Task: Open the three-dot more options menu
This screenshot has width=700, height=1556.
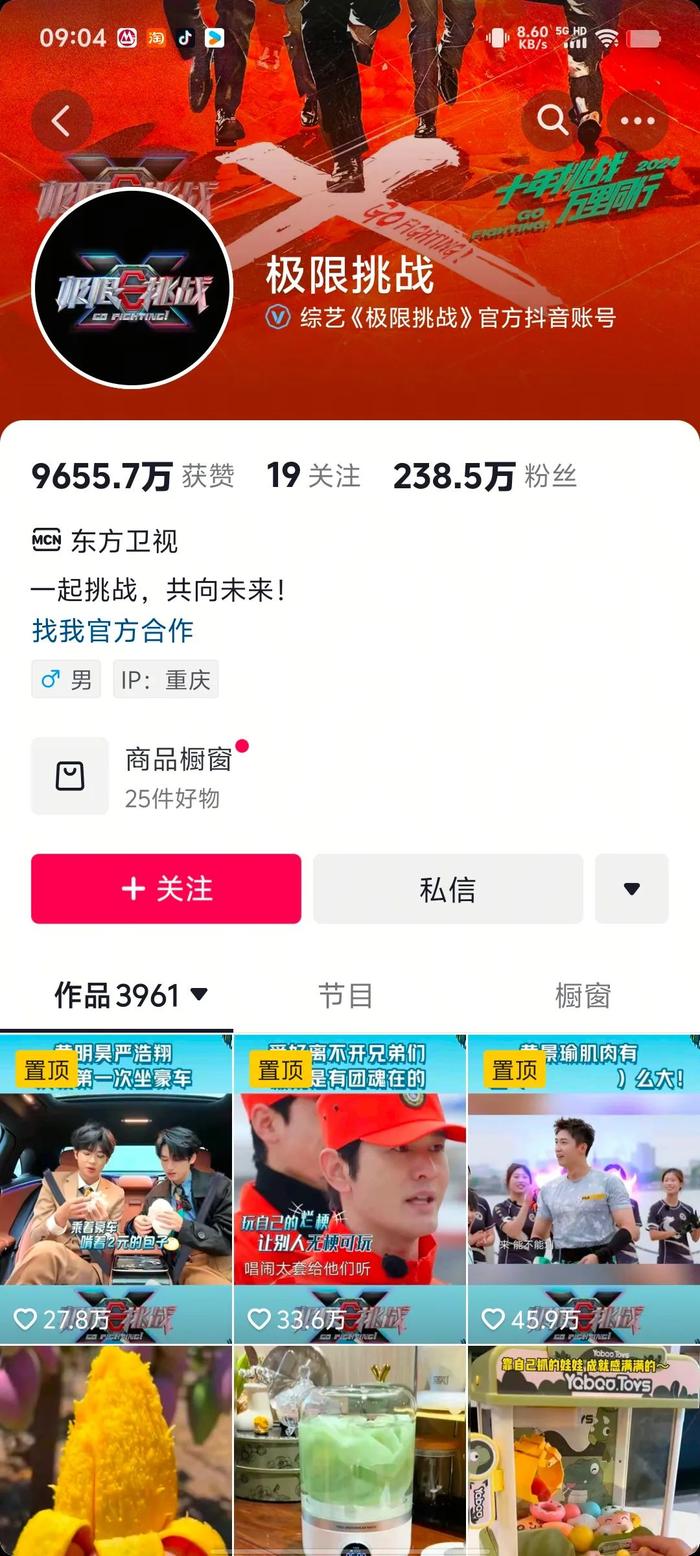Action: [637, 121]
